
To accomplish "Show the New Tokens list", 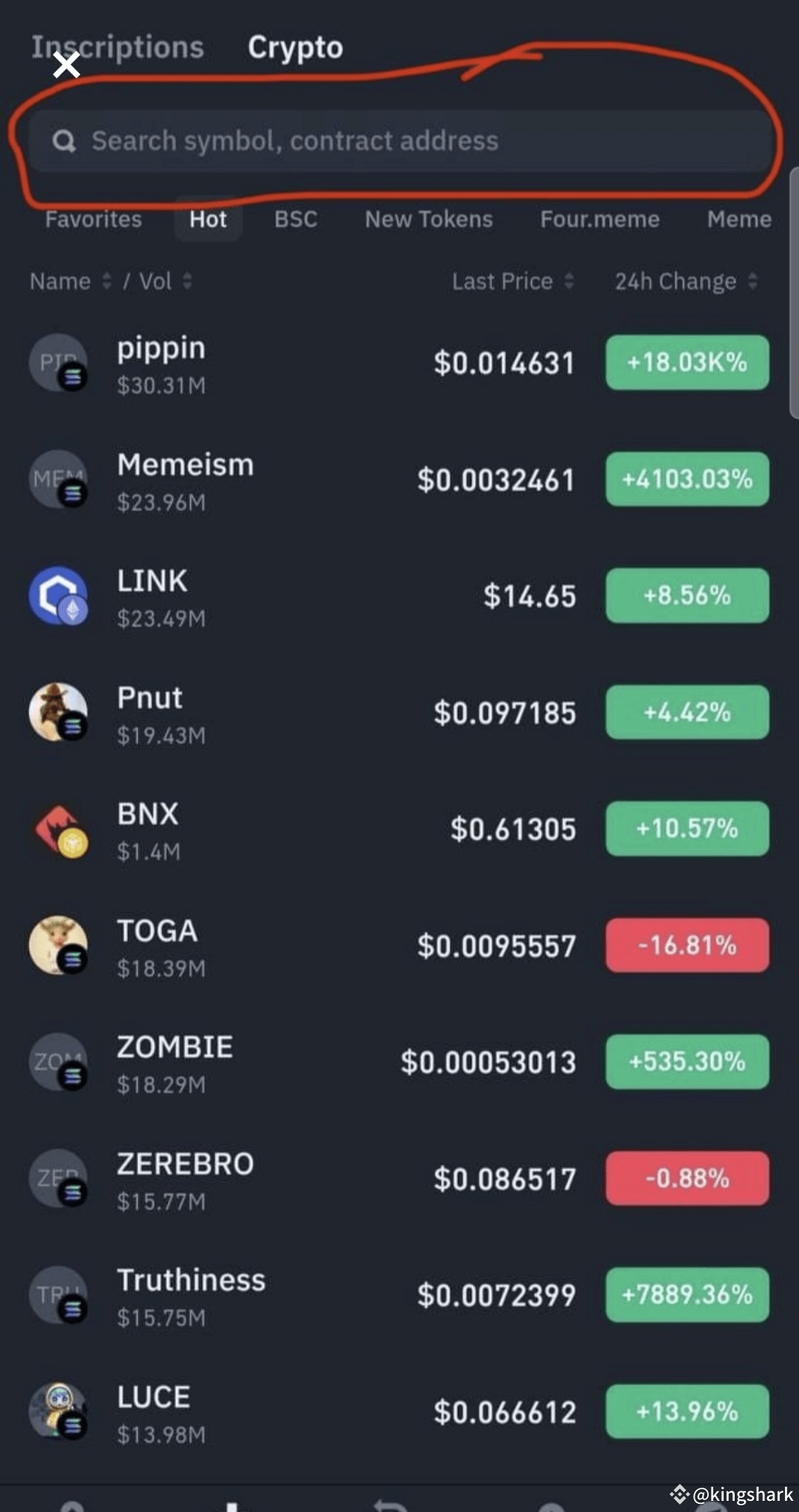I will [428, 220].
